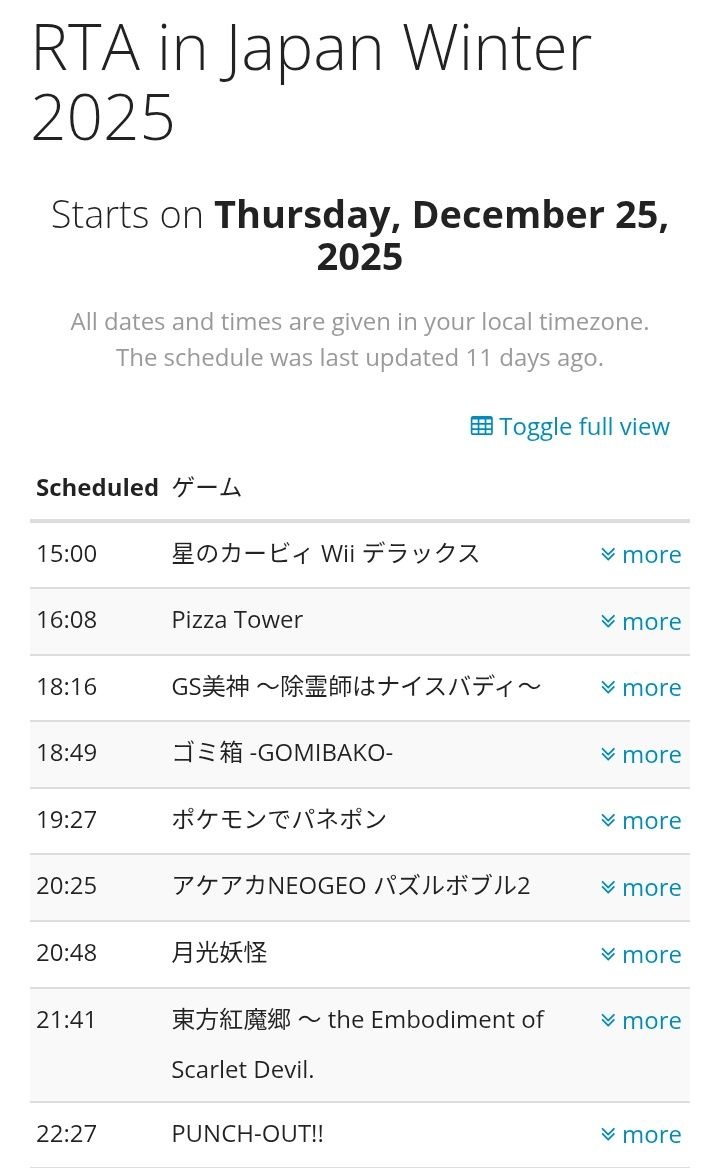Expand the GS美神 run details

click(x=641, y=688)
